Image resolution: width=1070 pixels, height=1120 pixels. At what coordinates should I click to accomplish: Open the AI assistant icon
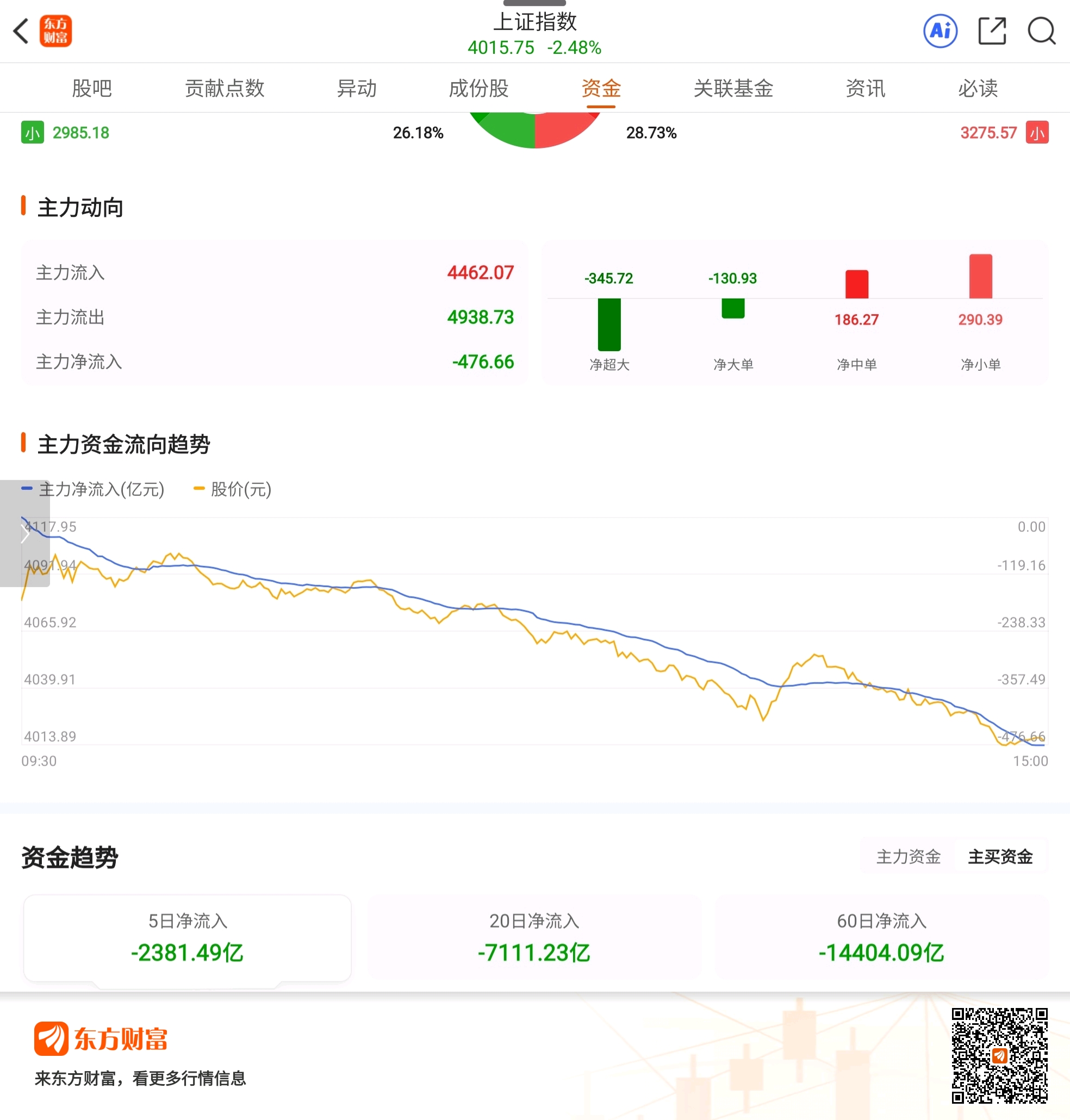pos(940,31)
